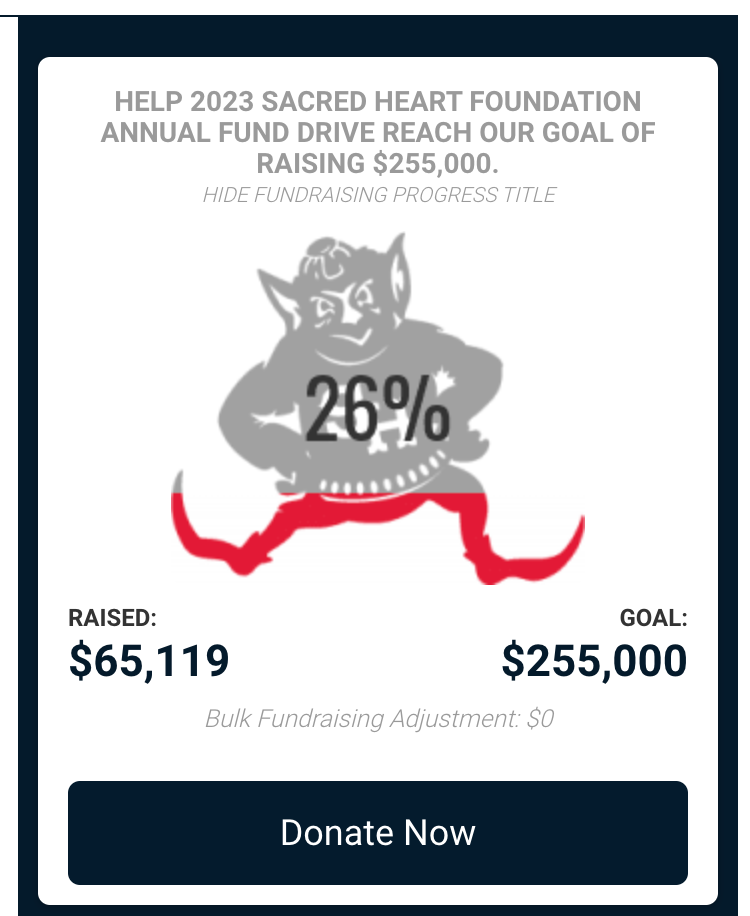This screenshot has width=750, height=916.
Task: Hide the fundraising progress title
Action: 378,194
